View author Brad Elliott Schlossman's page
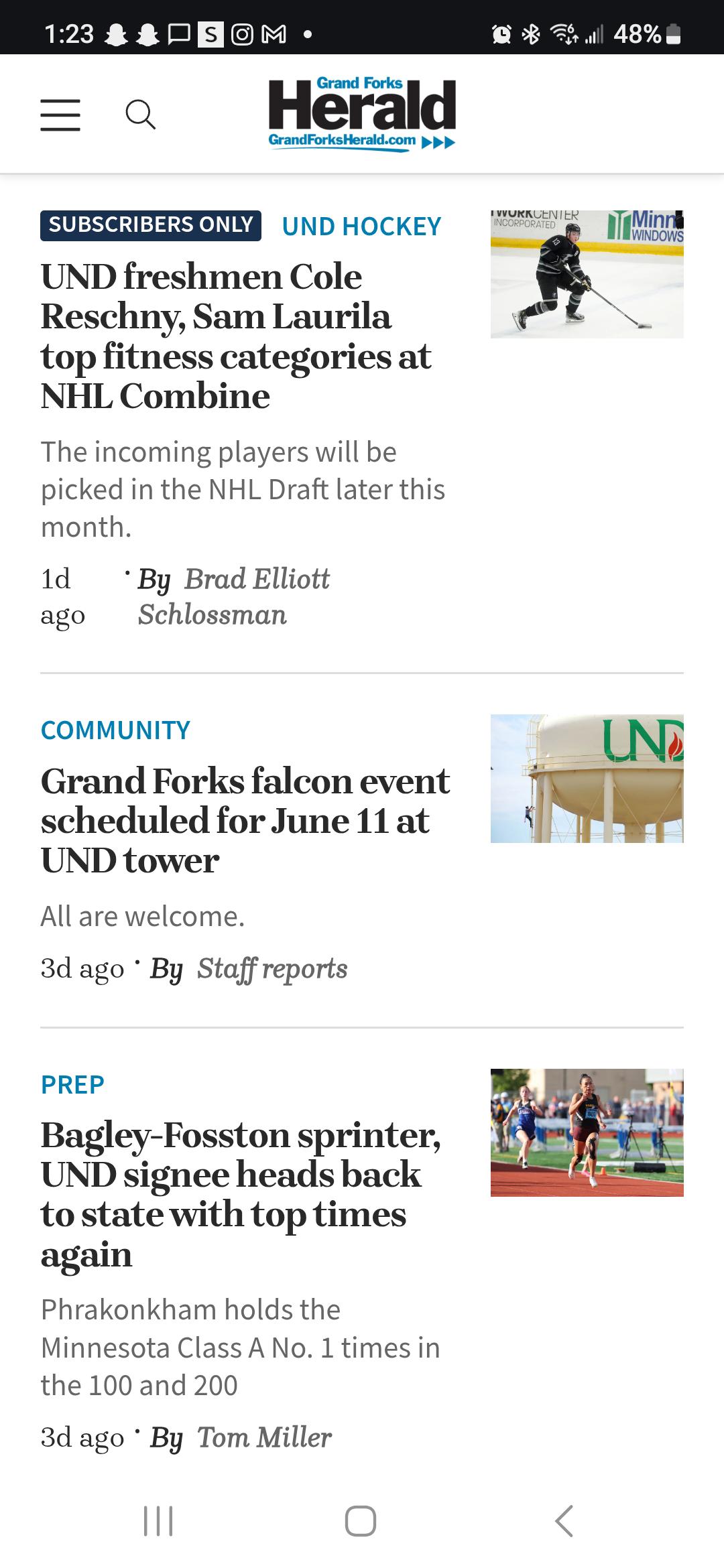 (x=233, y=596)
